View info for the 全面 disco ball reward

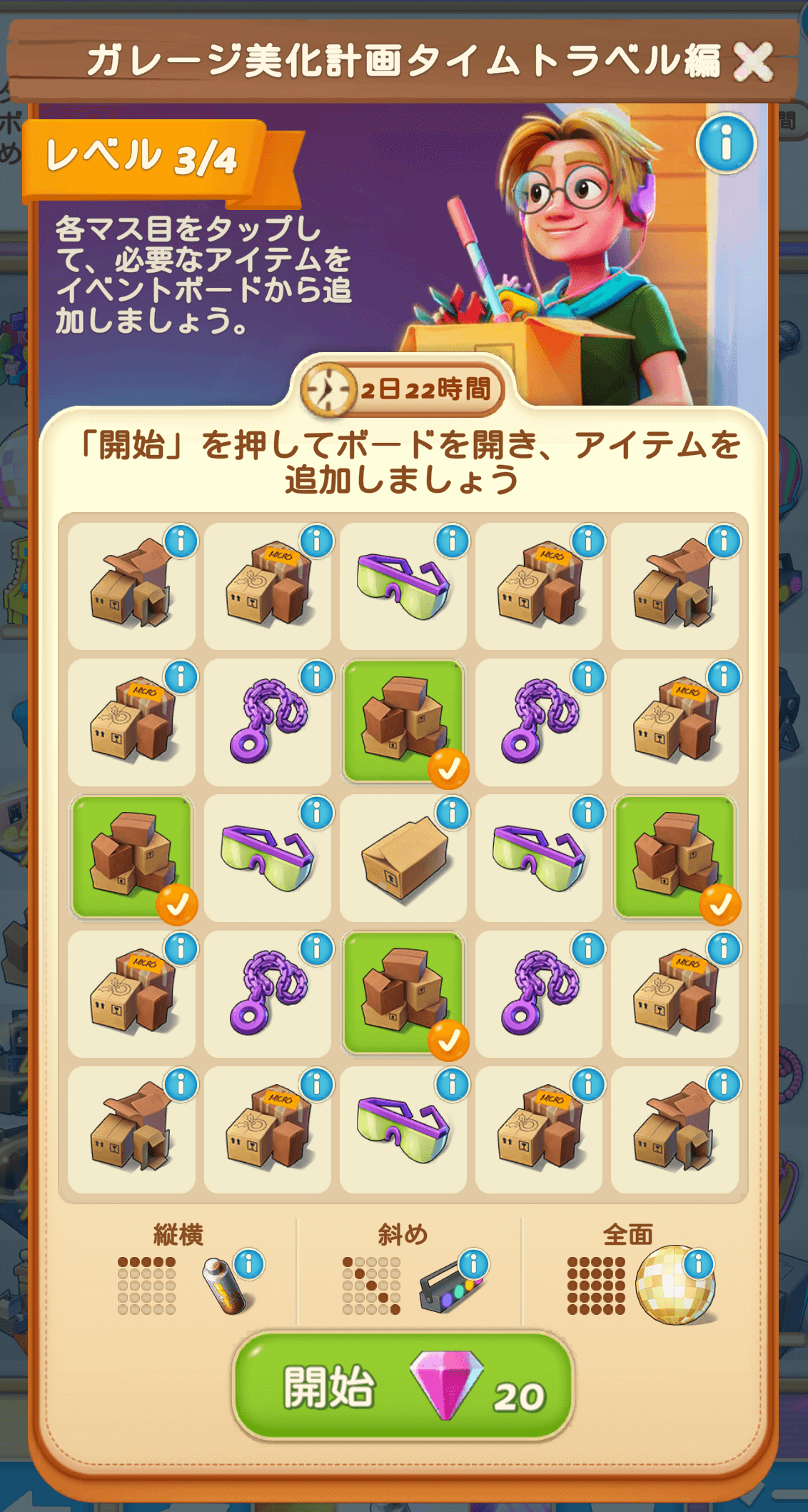click(698, 1264)
